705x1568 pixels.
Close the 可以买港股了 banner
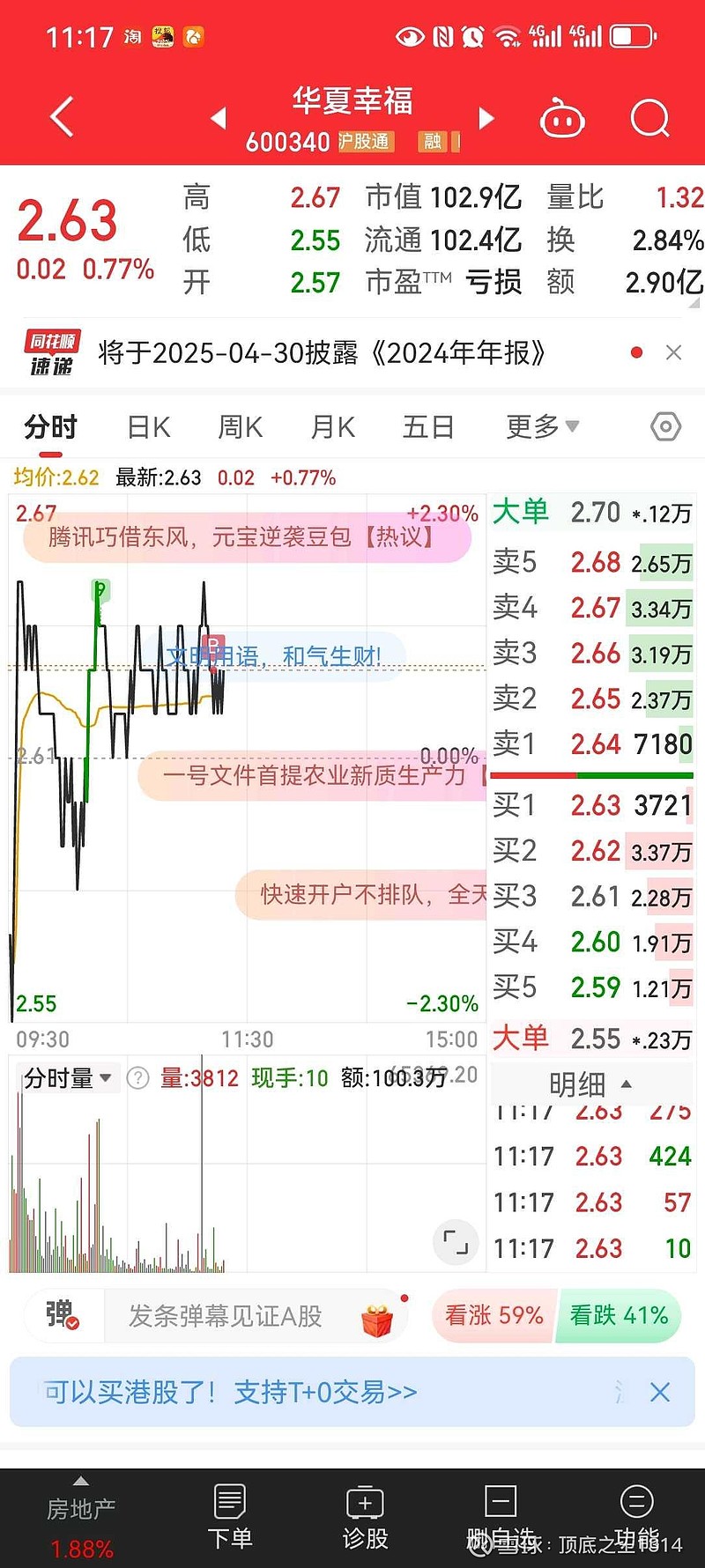click(660, 1392)
